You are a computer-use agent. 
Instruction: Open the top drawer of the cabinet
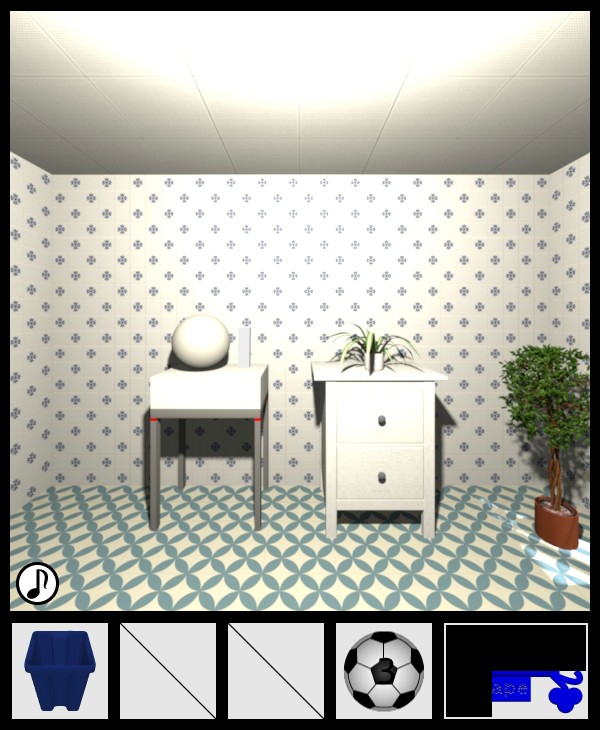(x=381, y=420)
